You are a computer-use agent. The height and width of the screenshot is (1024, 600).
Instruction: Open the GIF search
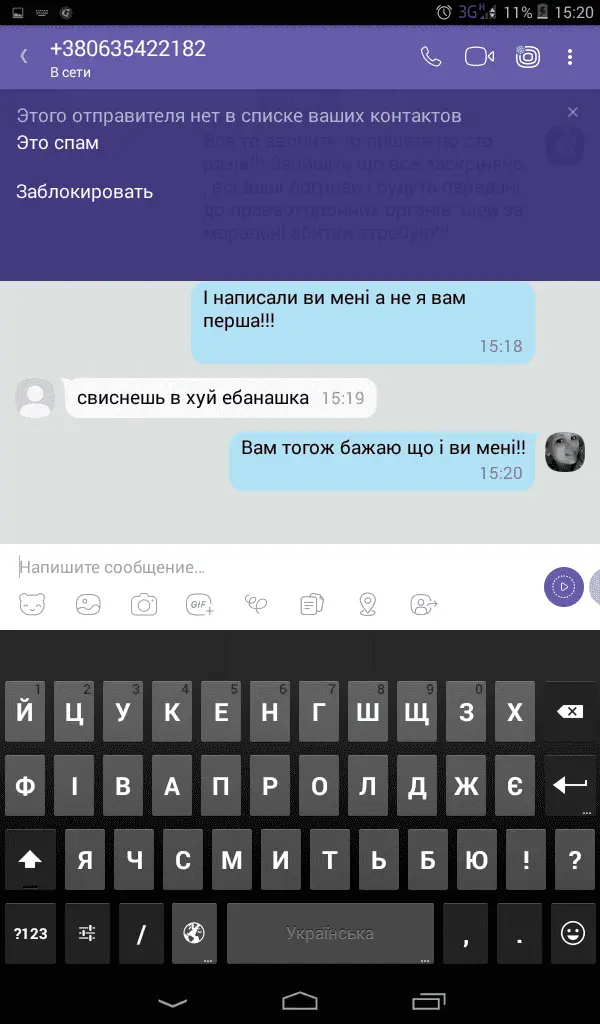coord(201,604)
